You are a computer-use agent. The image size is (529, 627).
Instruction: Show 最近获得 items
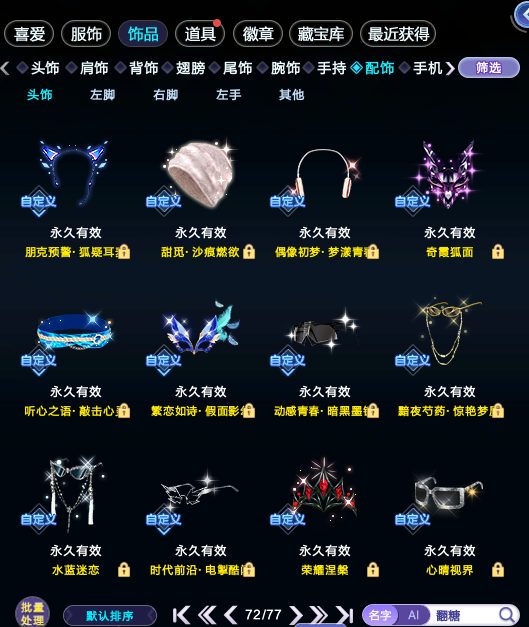tap(398, 34)
